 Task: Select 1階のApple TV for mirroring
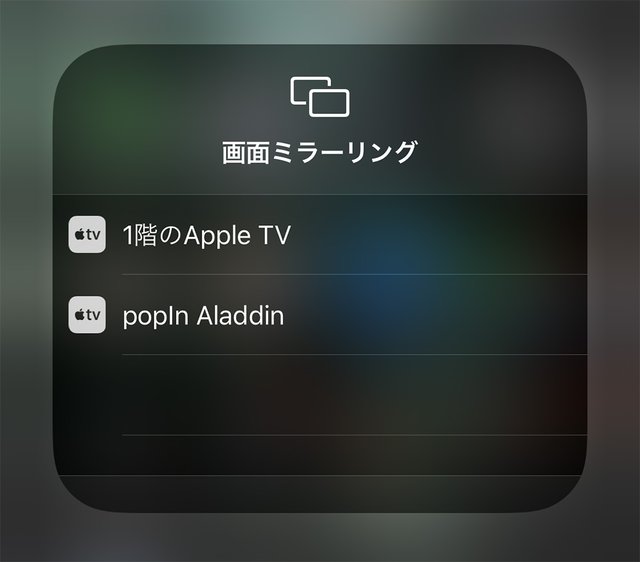(x=206, y=235)
